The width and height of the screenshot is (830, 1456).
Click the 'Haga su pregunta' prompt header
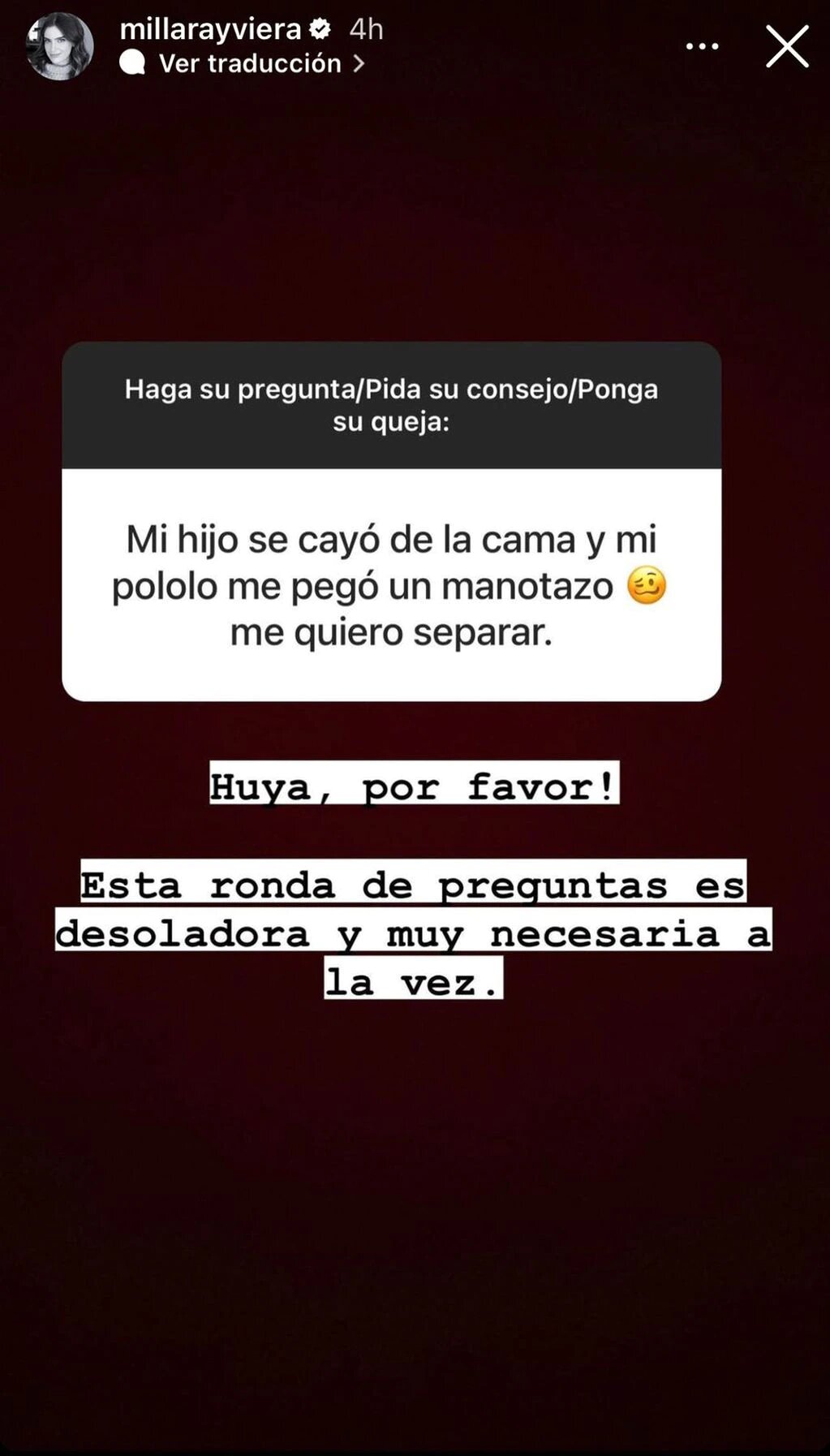tap(393, 407)
